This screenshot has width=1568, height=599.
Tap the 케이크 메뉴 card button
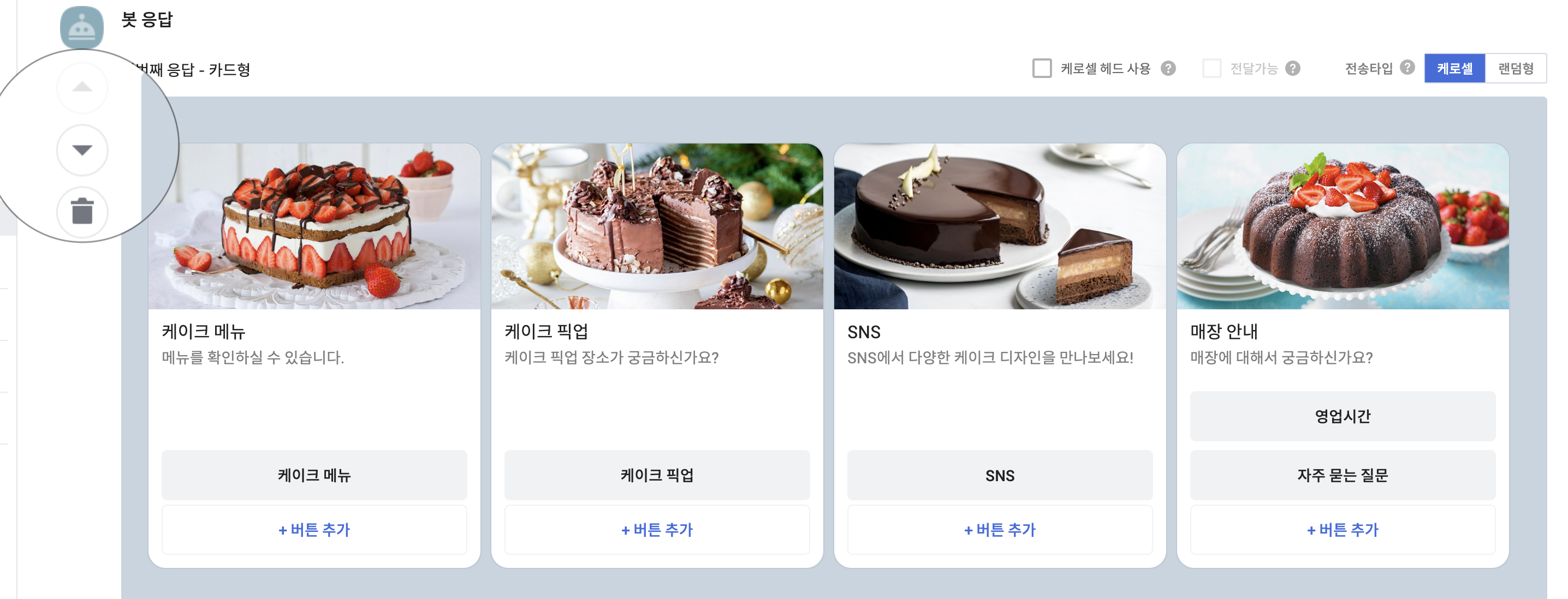(x=314, y=475)
